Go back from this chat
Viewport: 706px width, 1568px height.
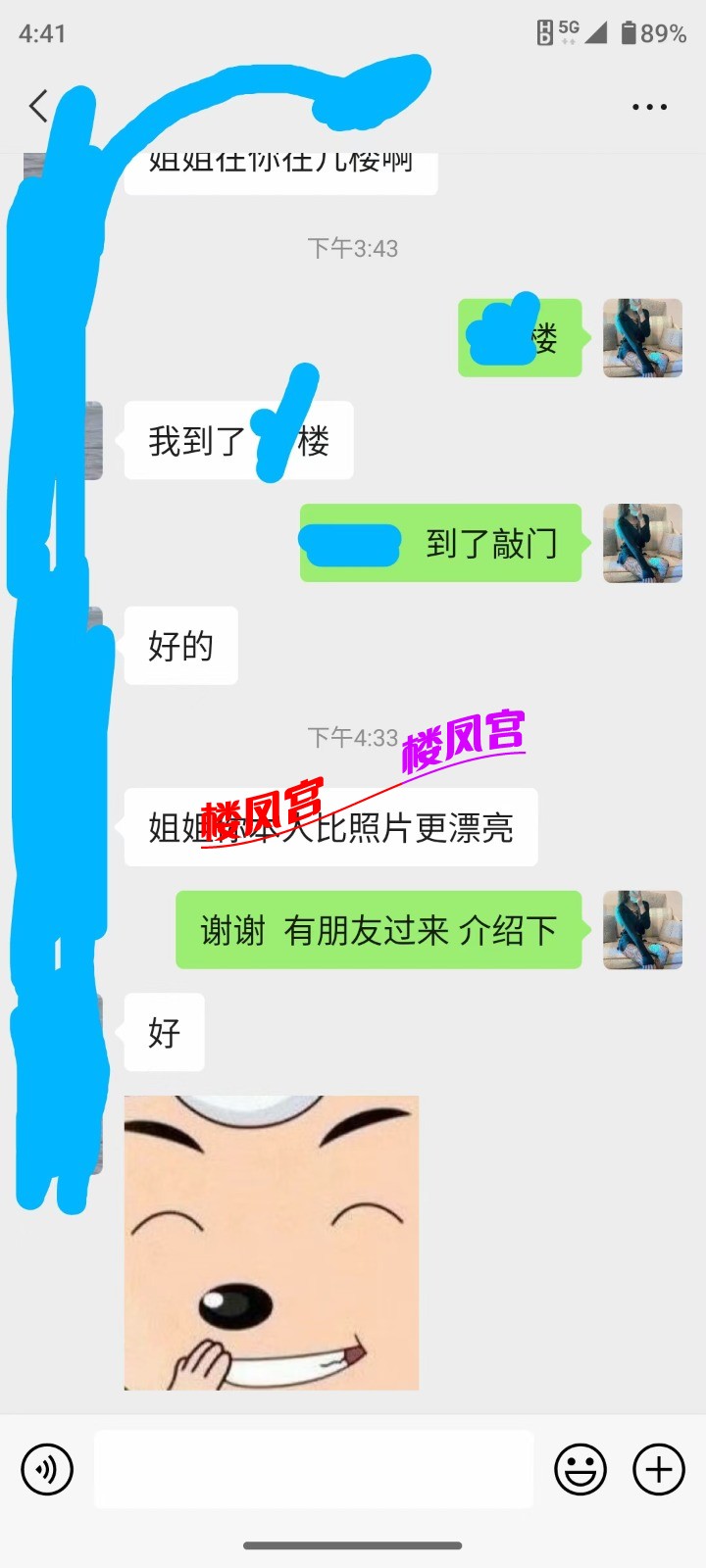click(x=39, y=106)
